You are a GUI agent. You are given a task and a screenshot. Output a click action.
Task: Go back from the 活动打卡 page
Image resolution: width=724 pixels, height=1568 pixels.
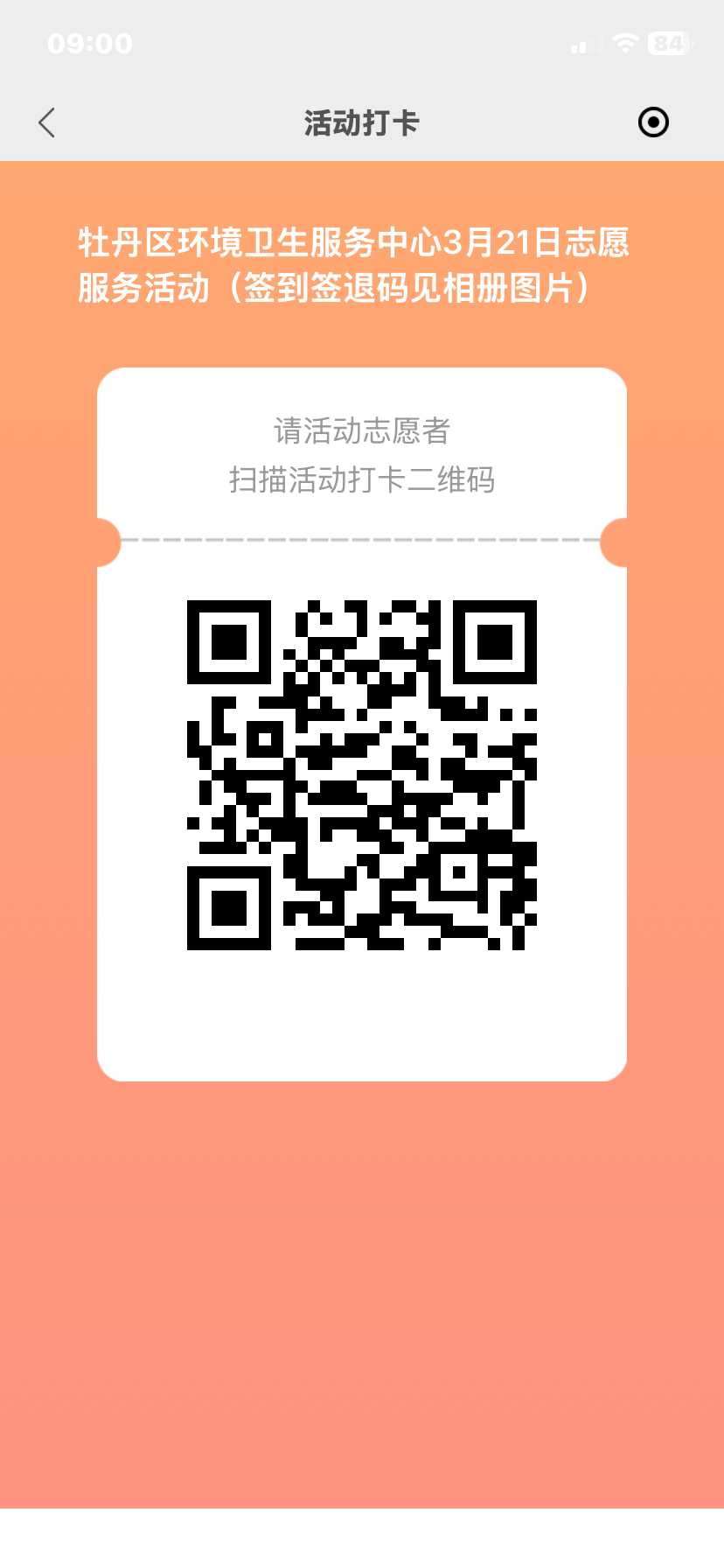pyautogui.click(x=47, y=122)
